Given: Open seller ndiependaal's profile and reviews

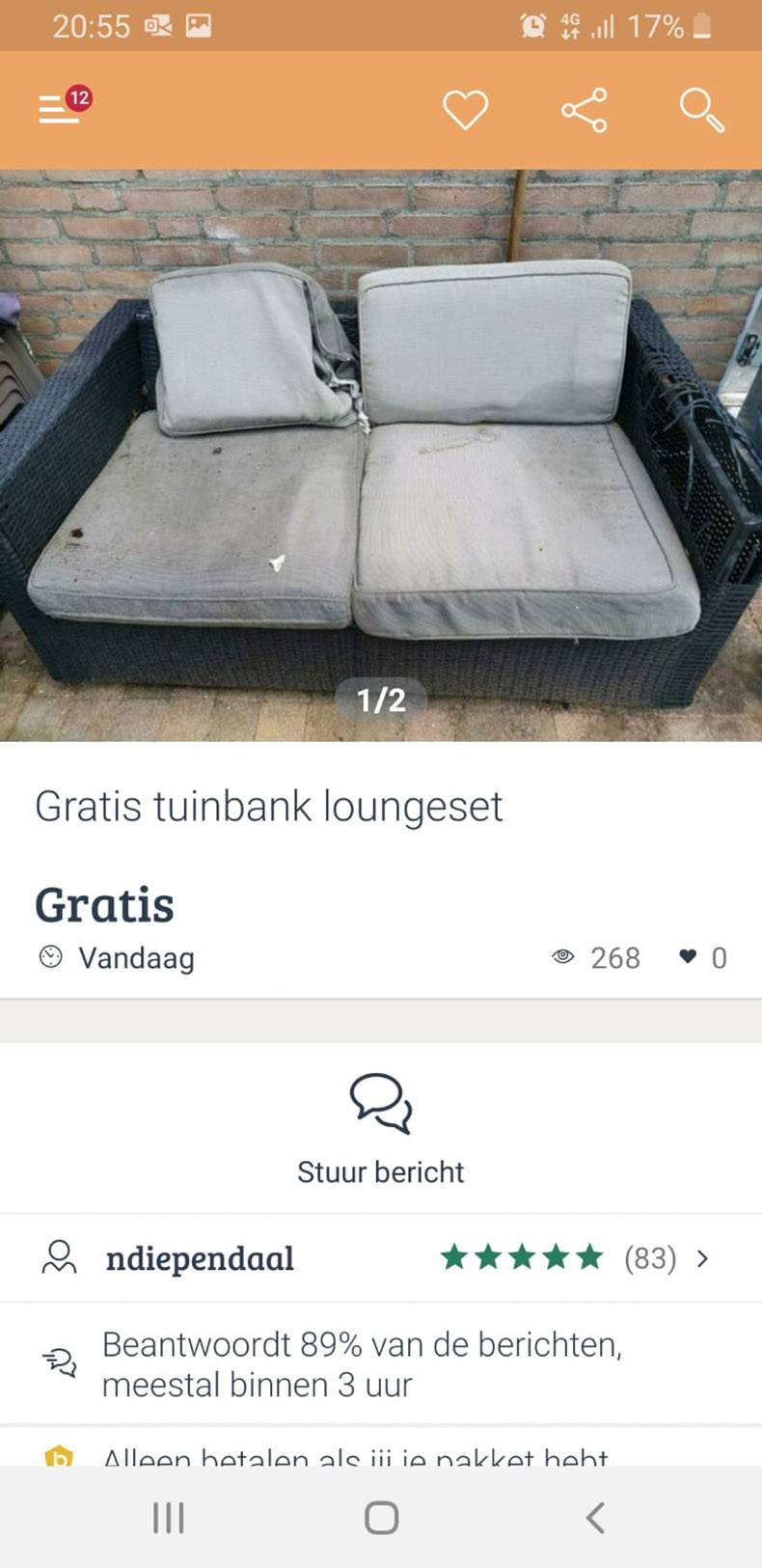Looking at the screenshot, I should (x=381, y=1258).
